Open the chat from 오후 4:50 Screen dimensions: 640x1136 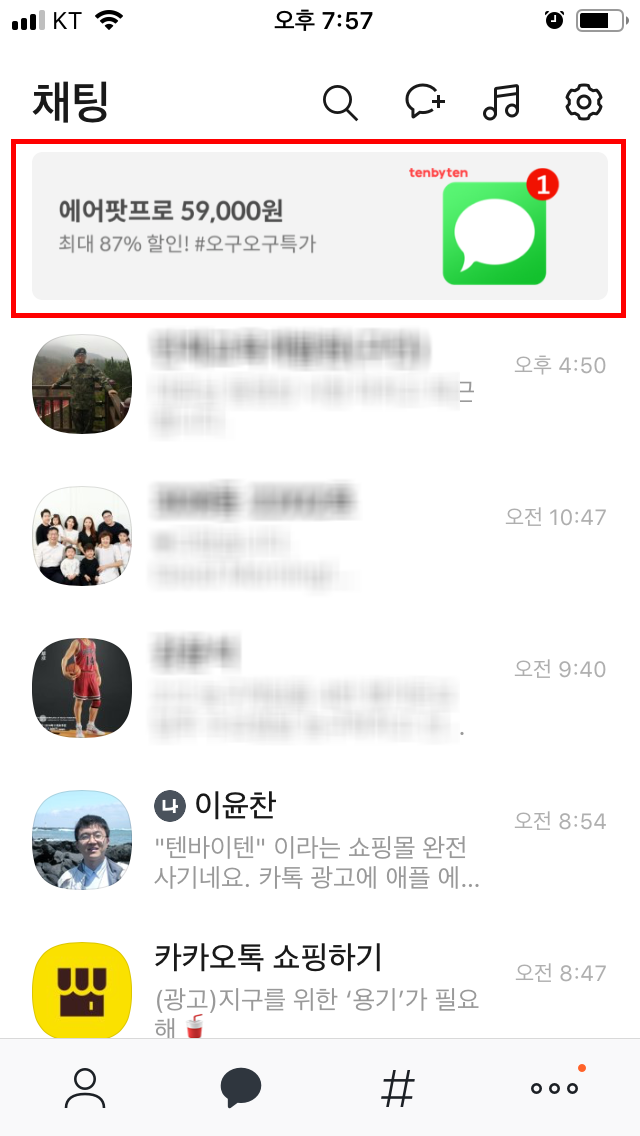click(320, 384)
